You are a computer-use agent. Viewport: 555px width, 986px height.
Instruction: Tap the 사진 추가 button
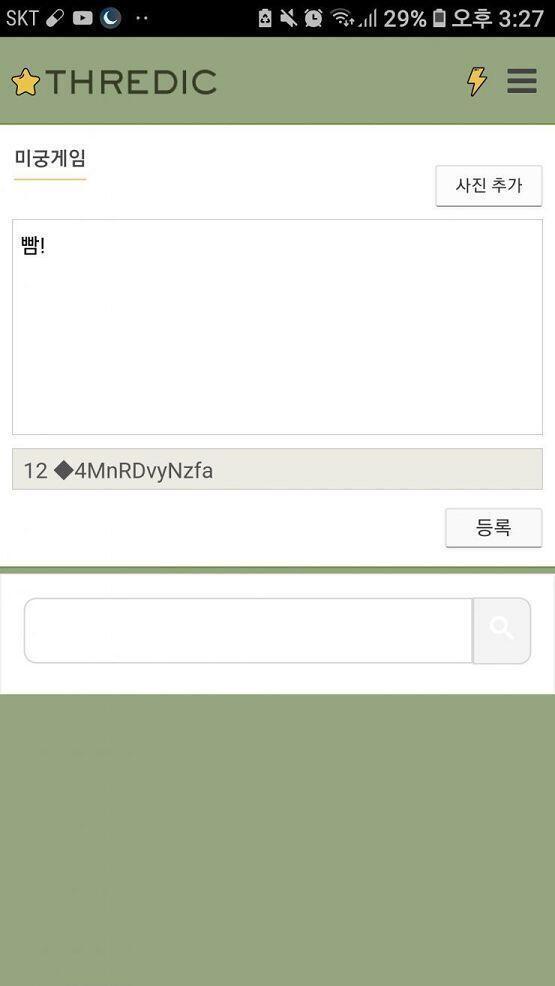point(489,186)
